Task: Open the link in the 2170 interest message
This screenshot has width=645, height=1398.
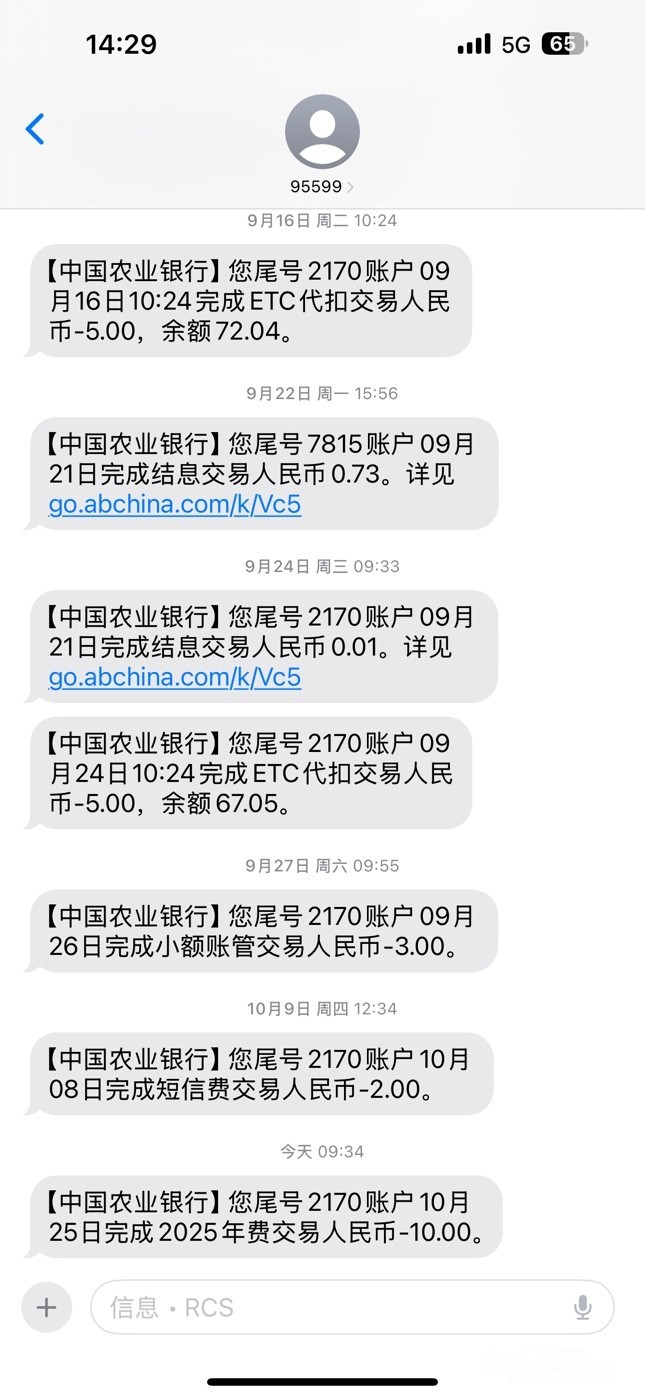Action: tap(175, 678)
